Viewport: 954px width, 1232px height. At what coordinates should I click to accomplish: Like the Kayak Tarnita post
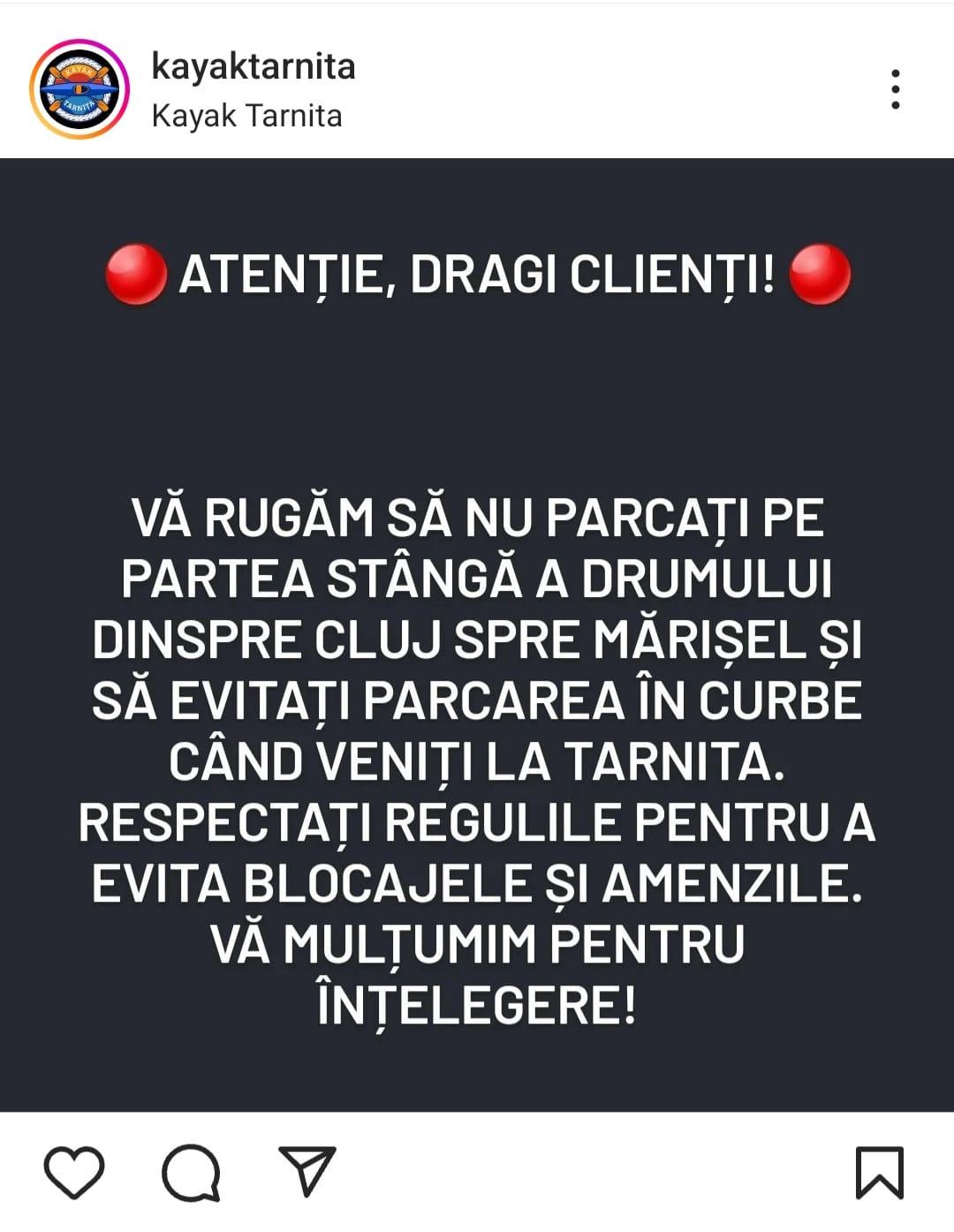pos(74,1172)
